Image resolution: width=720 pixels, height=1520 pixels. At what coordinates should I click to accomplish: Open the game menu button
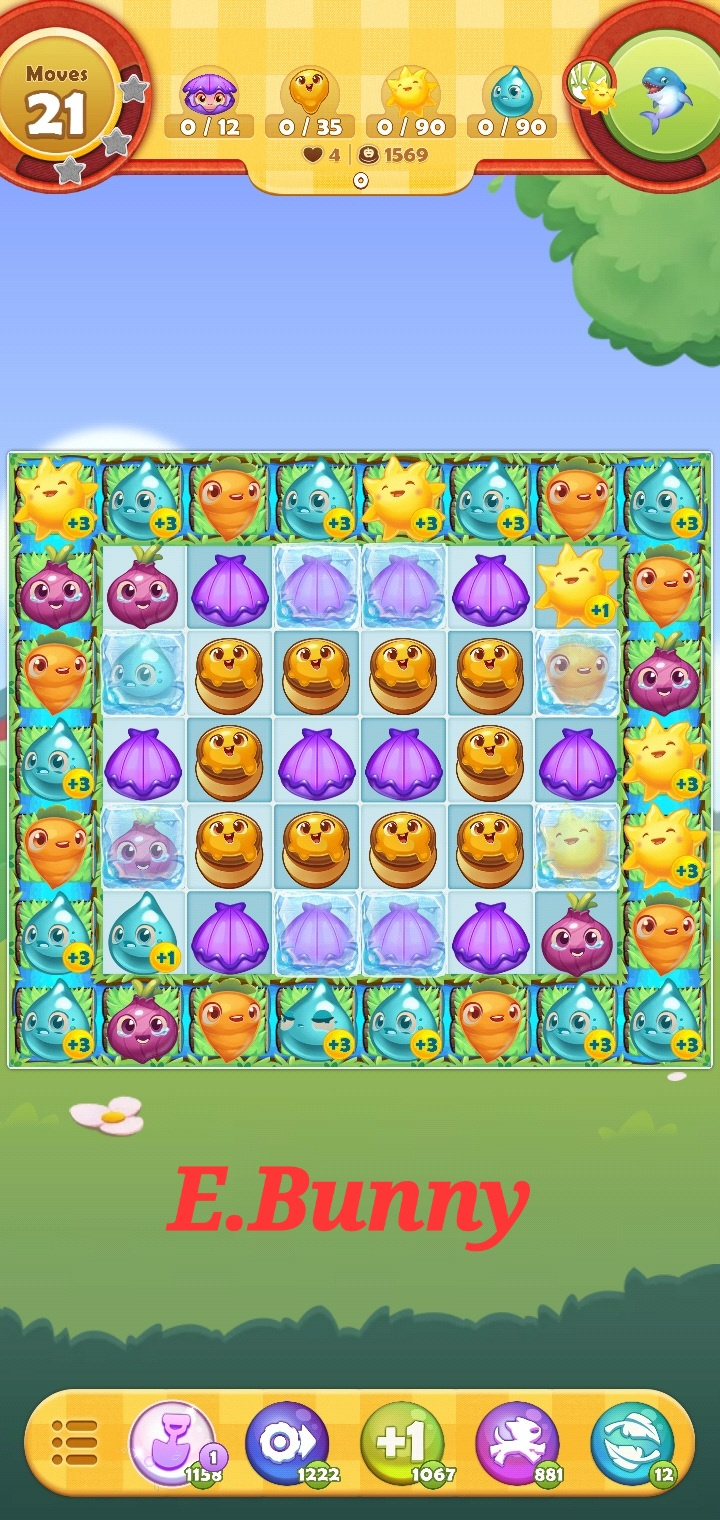pos(75,1441)
